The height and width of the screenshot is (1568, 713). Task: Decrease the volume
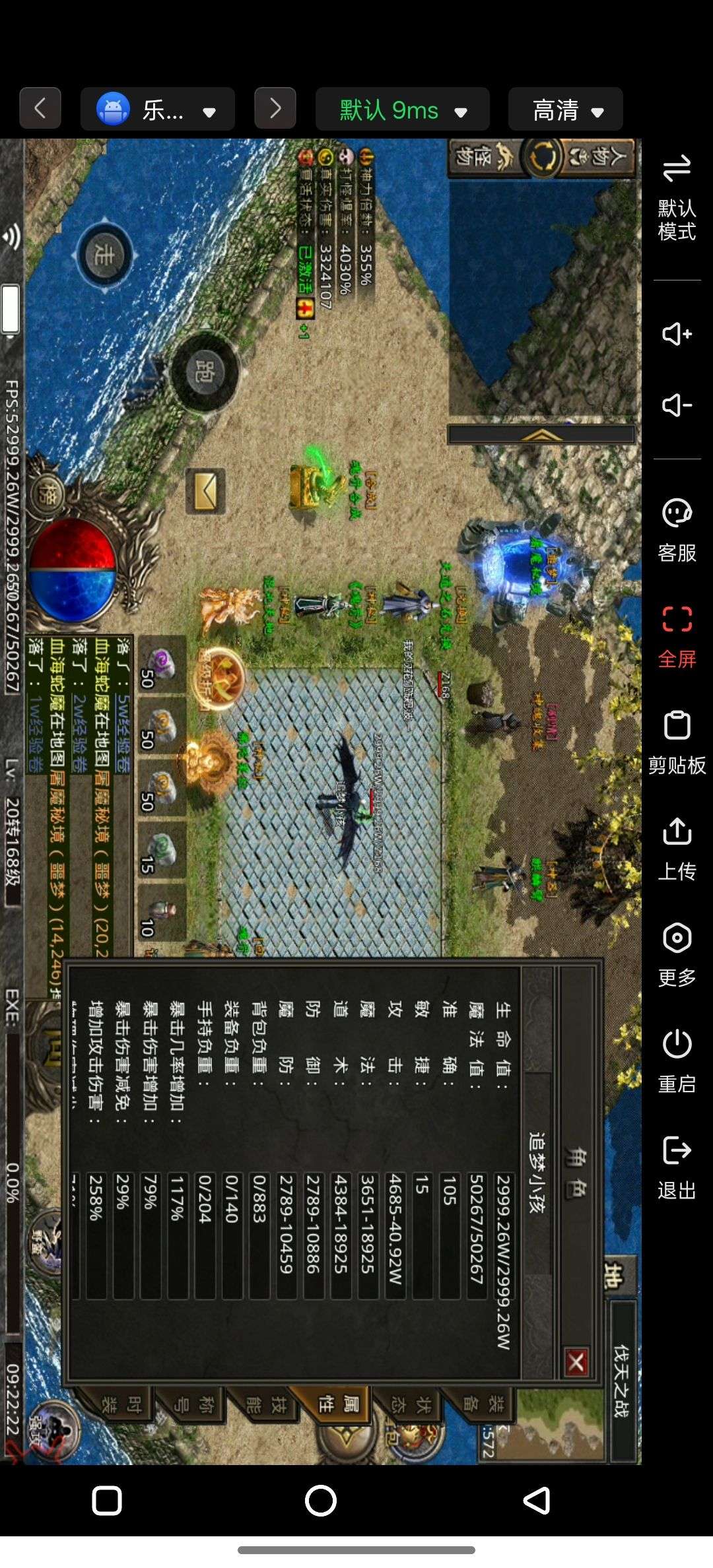(x=677, y=405)
